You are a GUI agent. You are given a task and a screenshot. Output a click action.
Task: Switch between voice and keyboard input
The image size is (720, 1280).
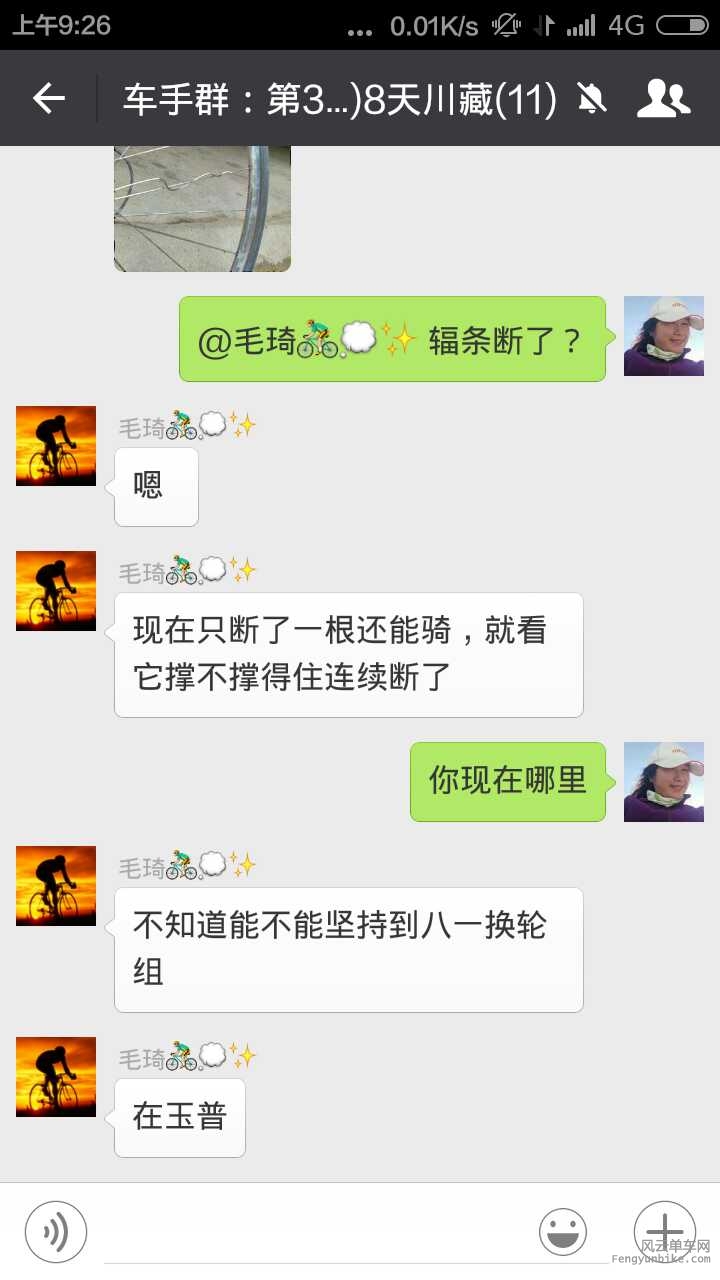tap(57, 1231)
